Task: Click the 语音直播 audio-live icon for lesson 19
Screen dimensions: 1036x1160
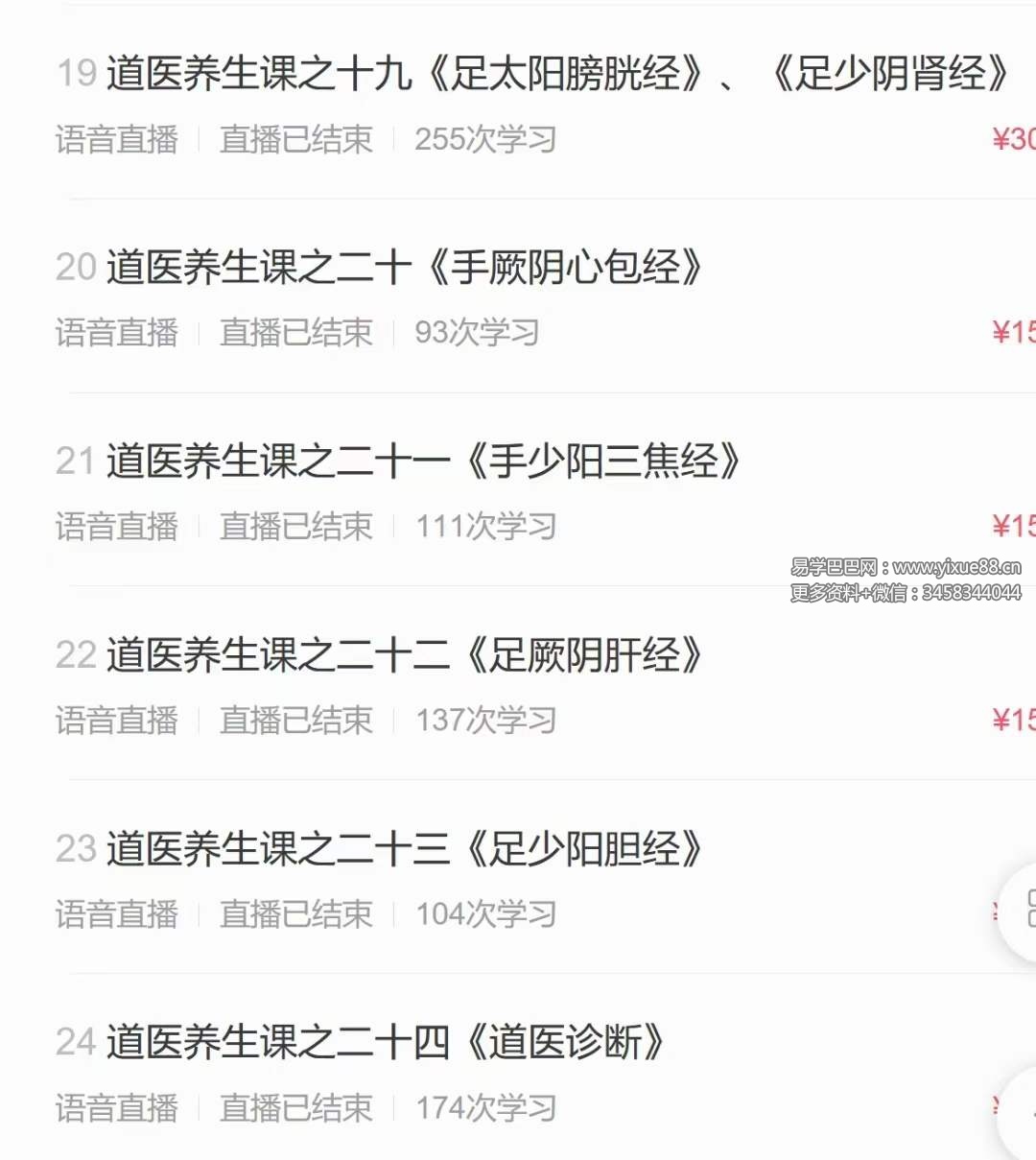Action: [x=116, y=139]
